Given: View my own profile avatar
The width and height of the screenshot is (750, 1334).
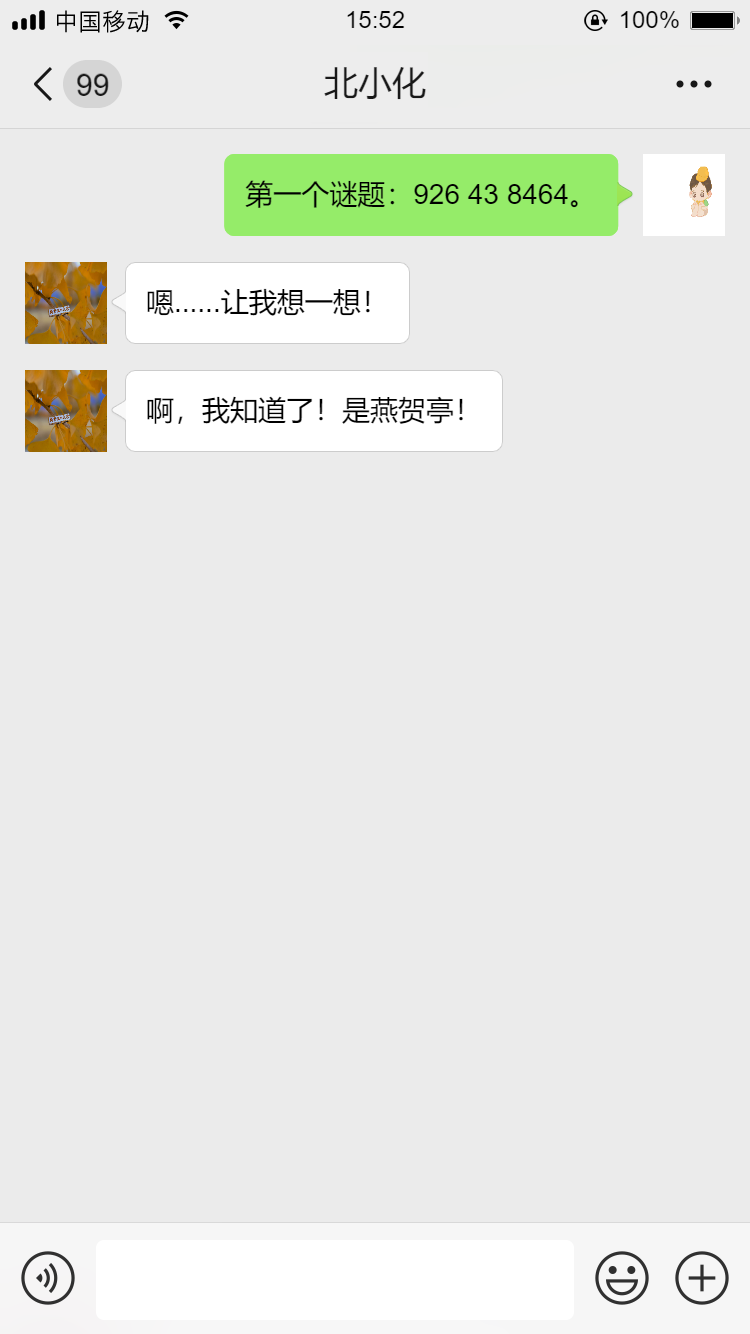Looking at the screenshot, I should click(683, 195).
